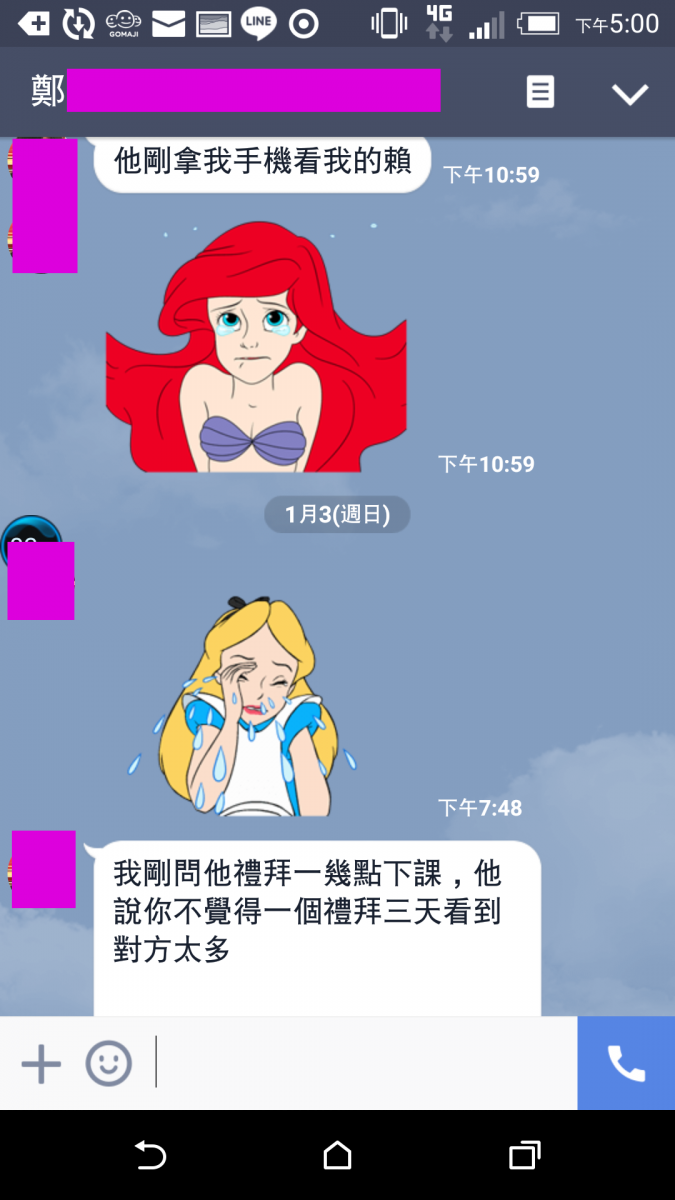Open the emoji sticker picker
This screenshot has width=675, height=1200.
point(108,1064)
